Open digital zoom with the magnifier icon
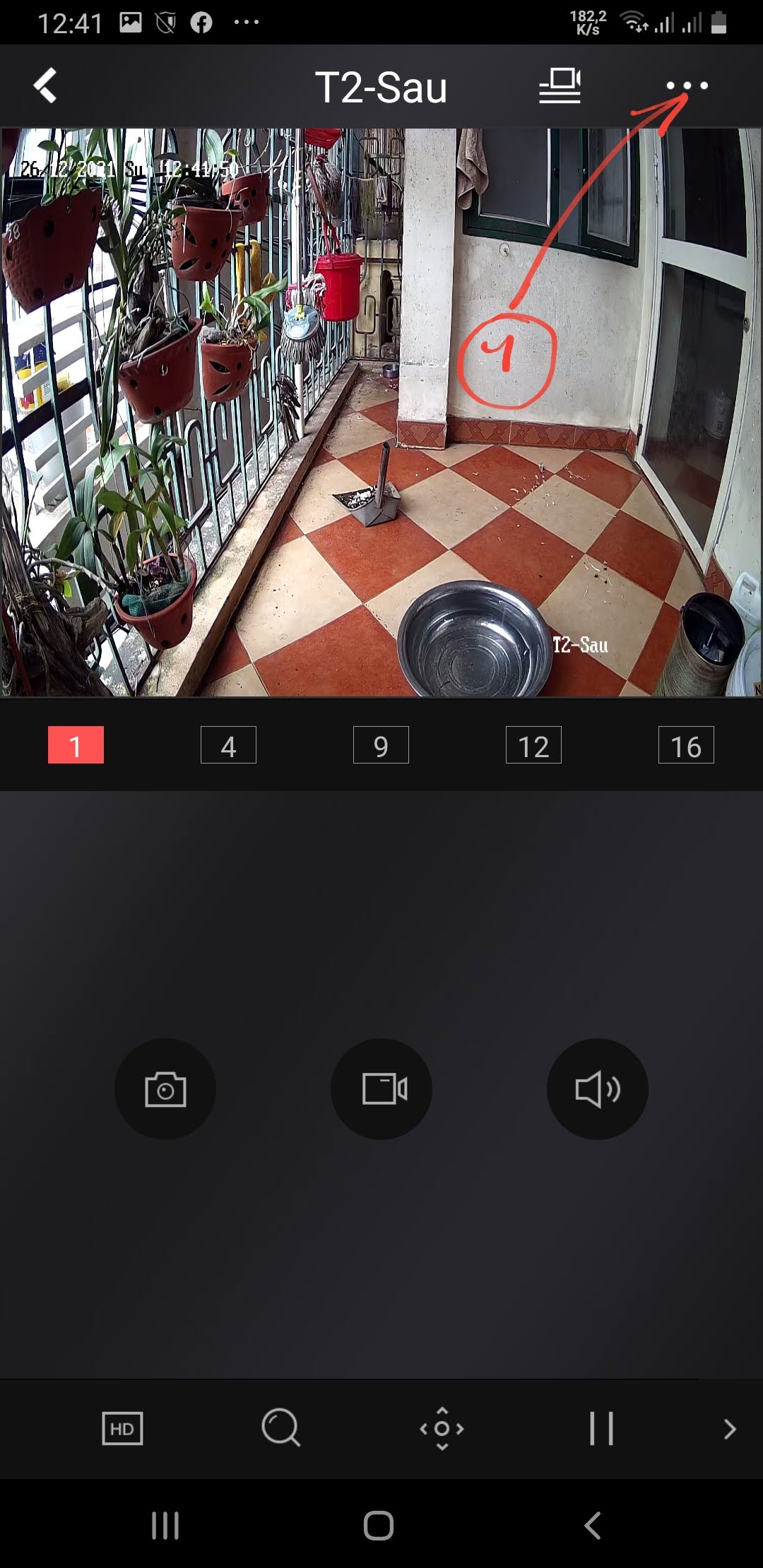 coord(281,1429)
